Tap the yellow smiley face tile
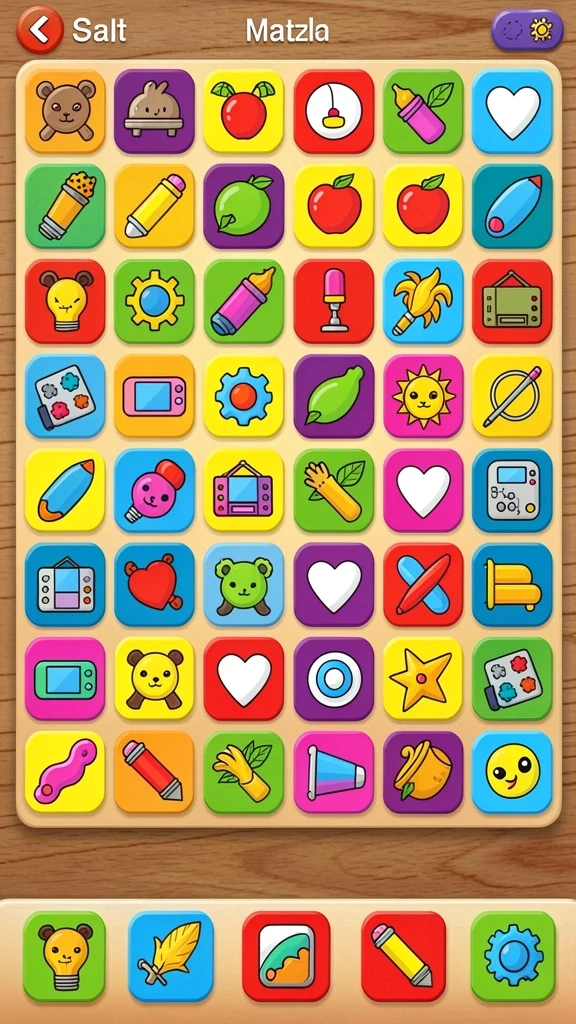The image size is (576, 1024). (513, 773)
